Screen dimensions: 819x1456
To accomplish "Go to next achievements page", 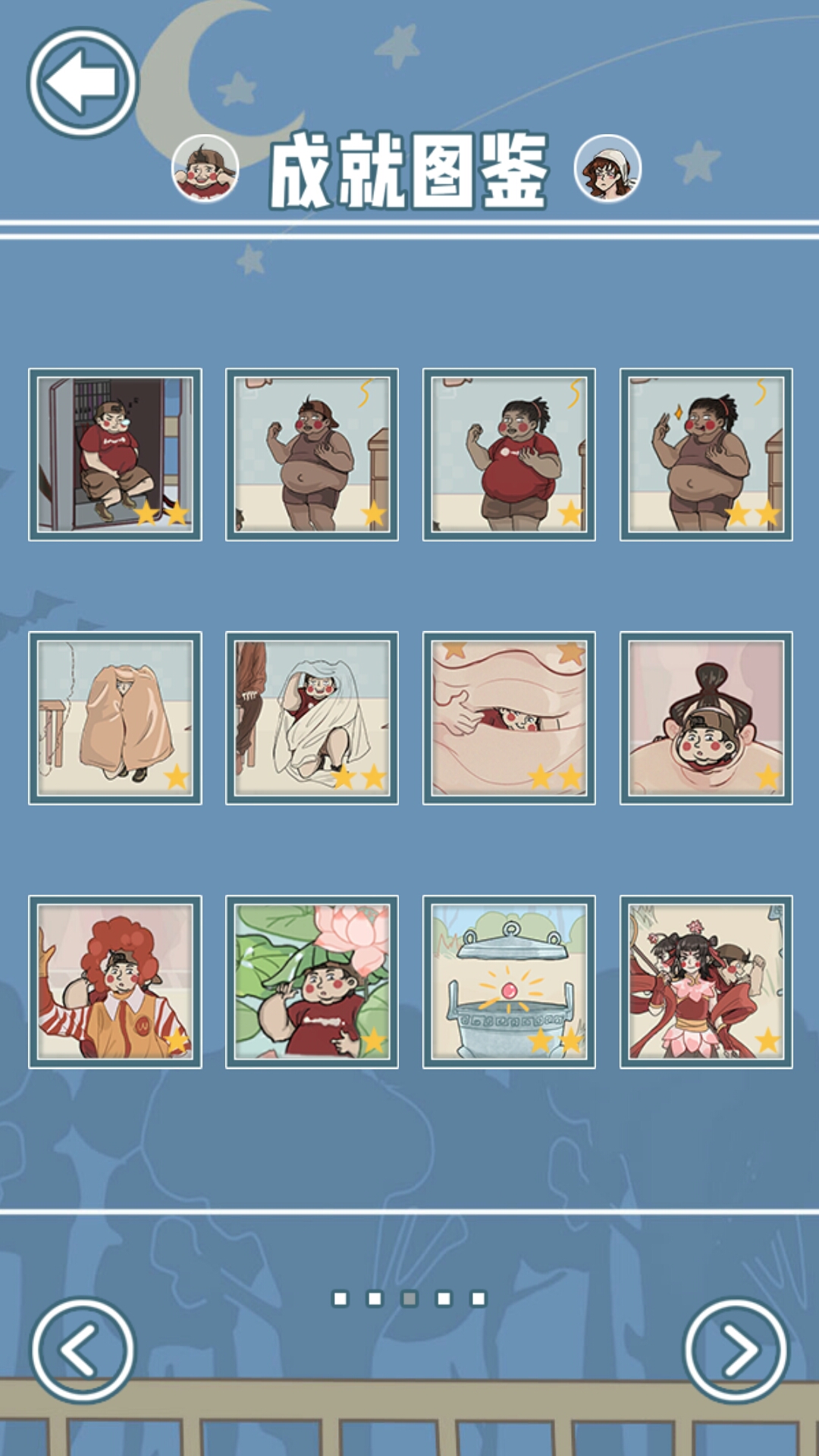I will click(x=736, y=1350).
